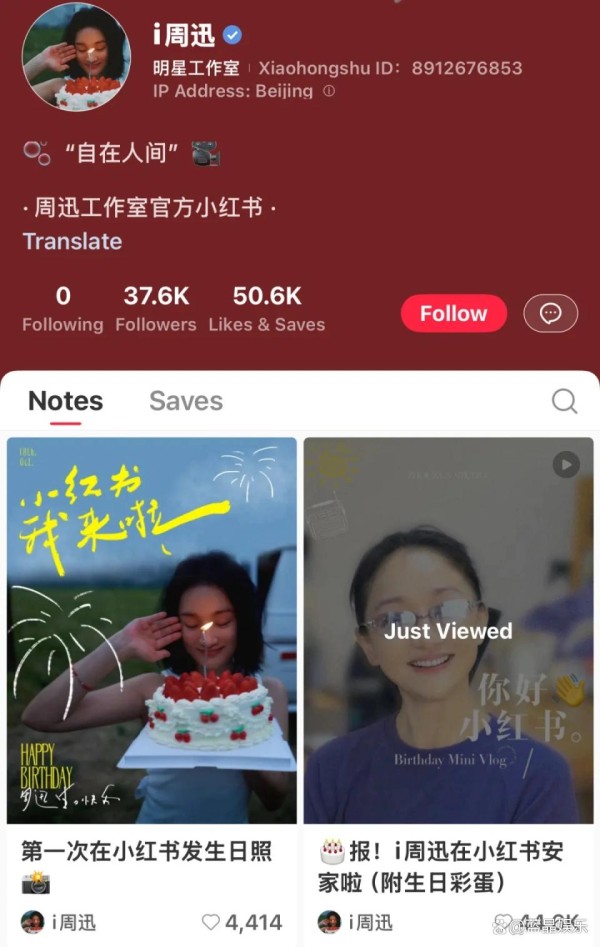The width and height of the screenshot is (600, 947).
Task: Open the Followers list
Action: [x=156, y=308]
